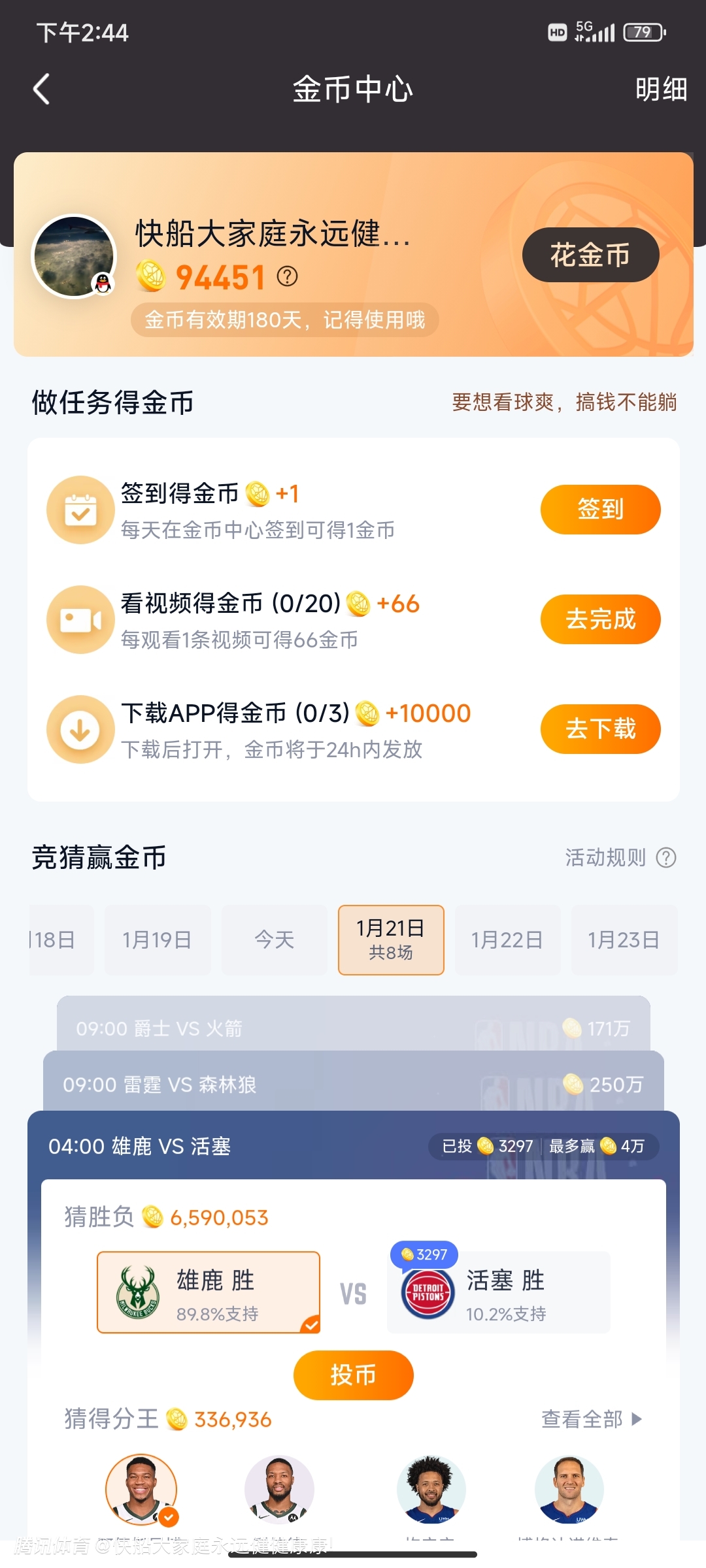Switch to the 今天 date tab
Image resolution: width=706 pixels, height=1568 pixels.
click(274, 940)
